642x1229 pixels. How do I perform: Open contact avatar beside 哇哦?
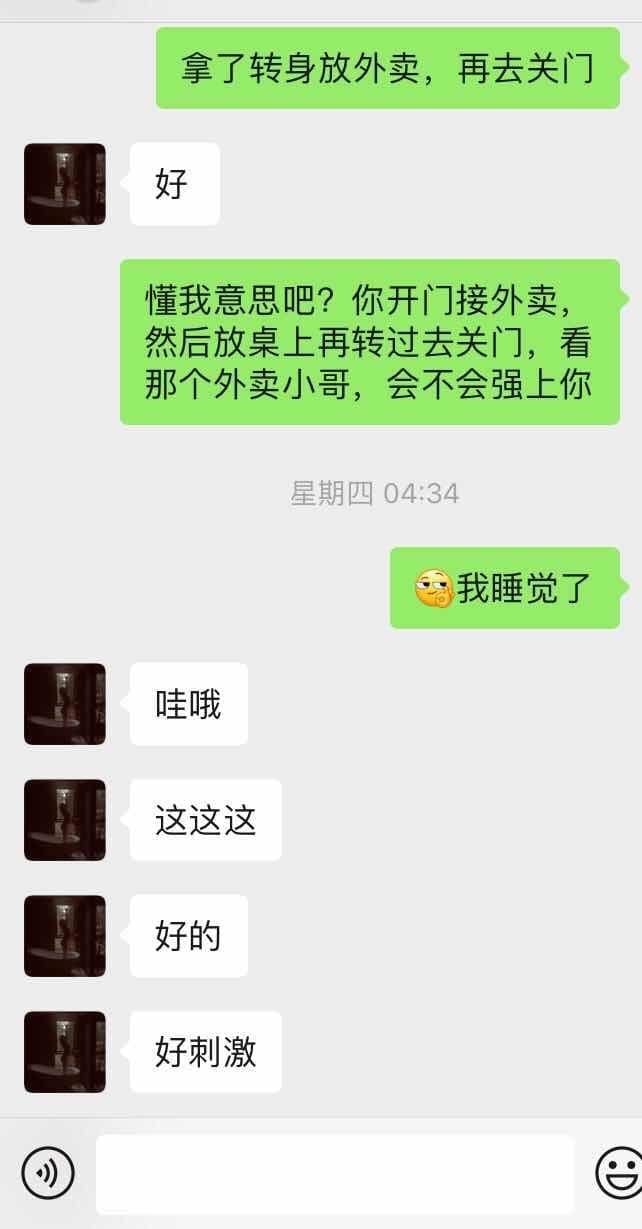[x=65, y=704]
